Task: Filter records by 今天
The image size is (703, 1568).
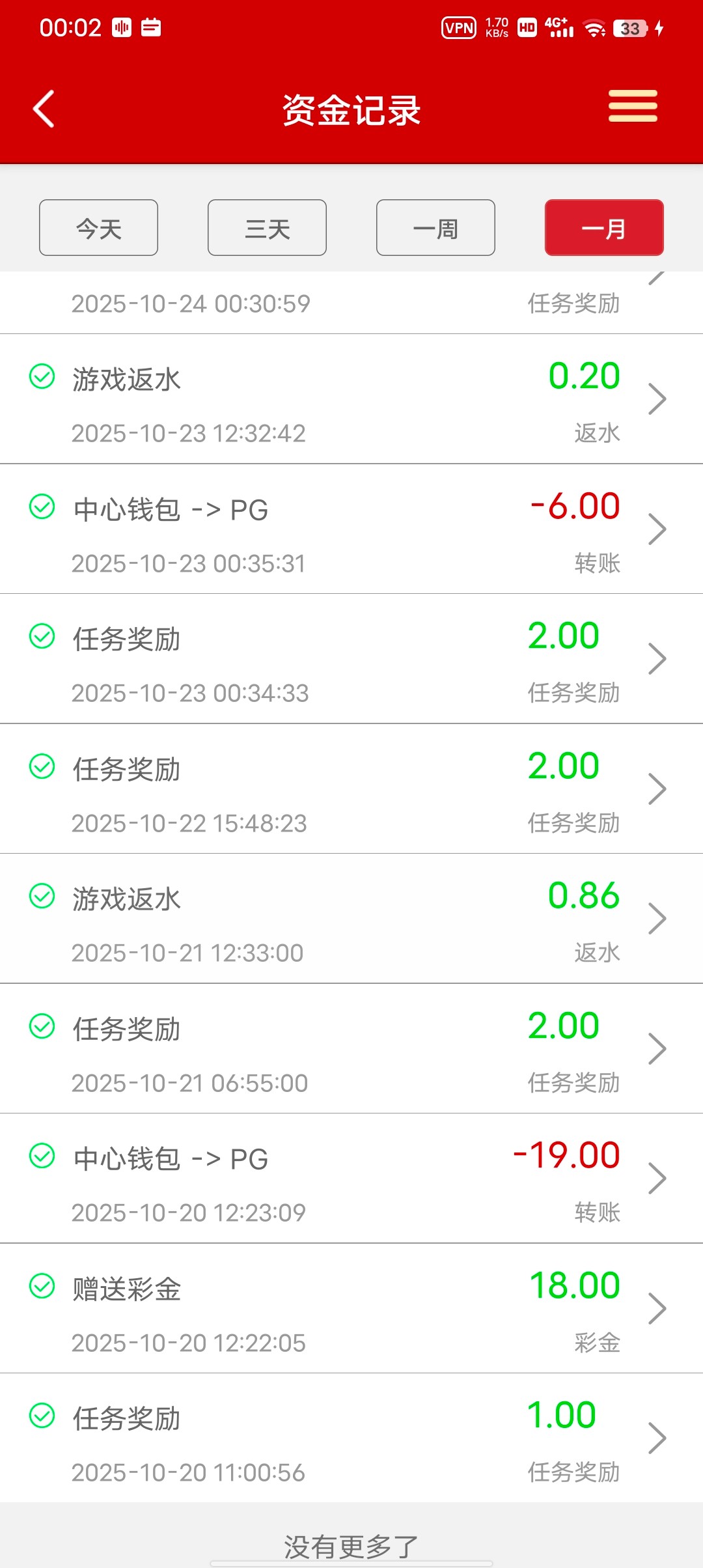Action: 98,228
